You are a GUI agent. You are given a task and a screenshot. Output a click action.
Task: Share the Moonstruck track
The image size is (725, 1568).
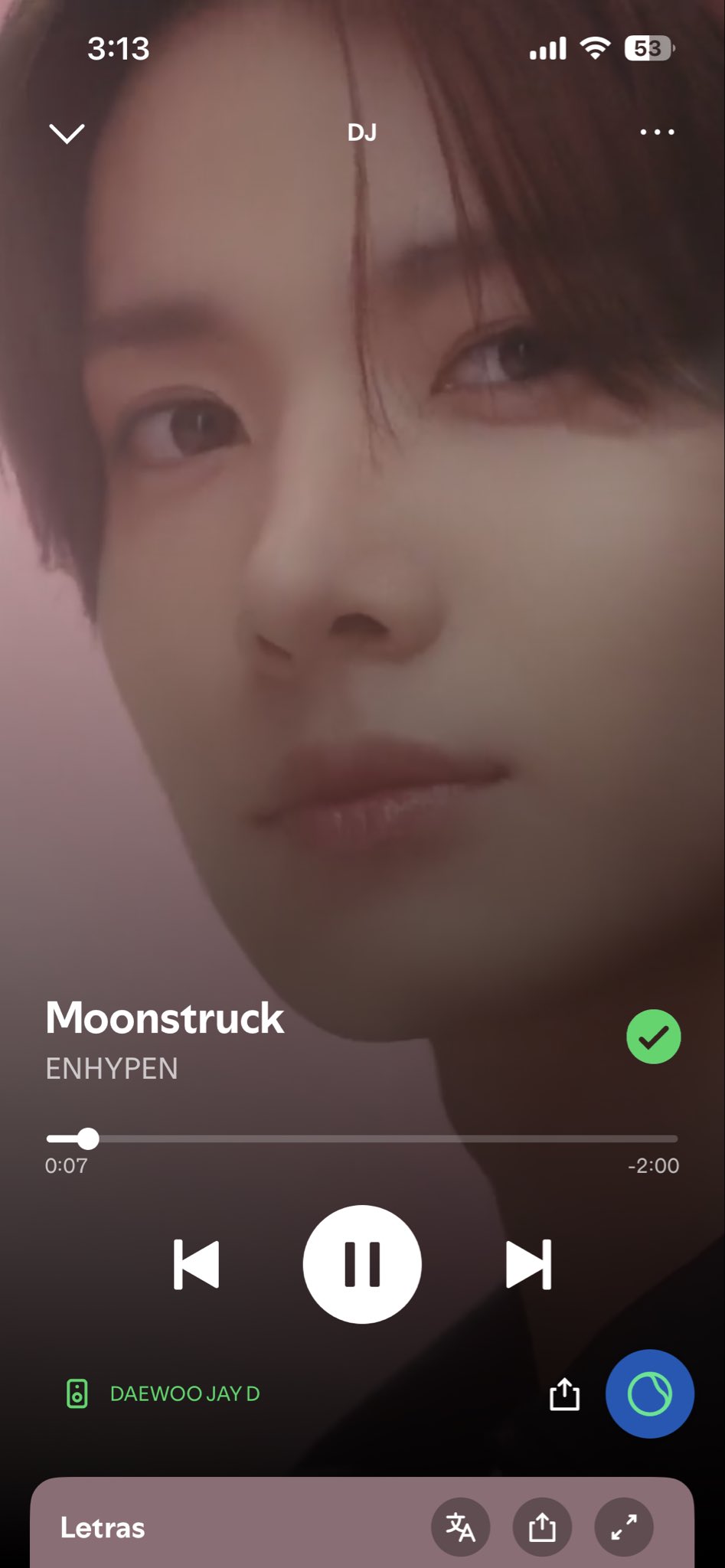click(x=564, y=1393)
